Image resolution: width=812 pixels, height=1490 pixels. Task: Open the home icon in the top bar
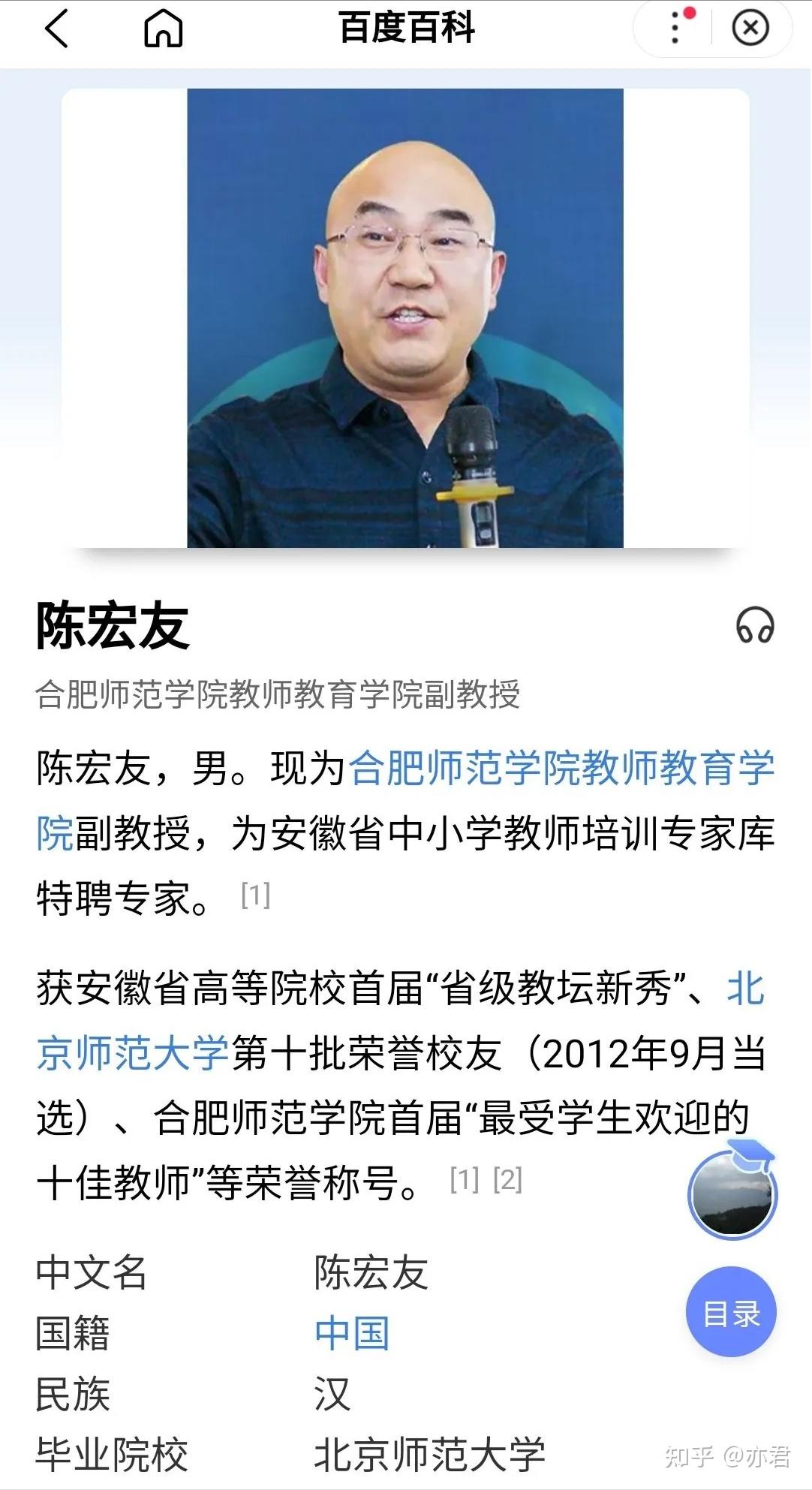(x=163, y=29)
